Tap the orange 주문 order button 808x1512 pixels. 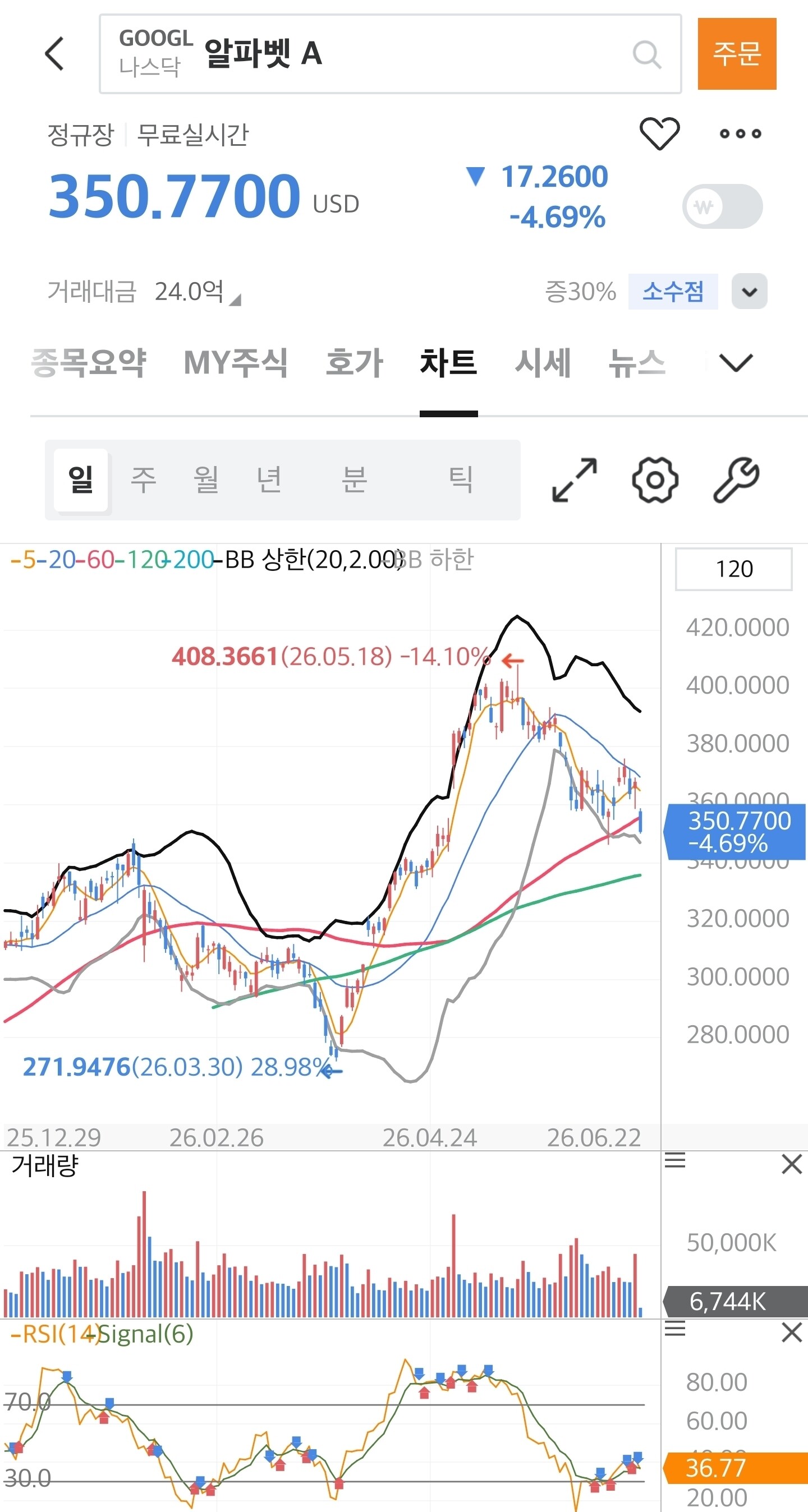click(736, 54)
